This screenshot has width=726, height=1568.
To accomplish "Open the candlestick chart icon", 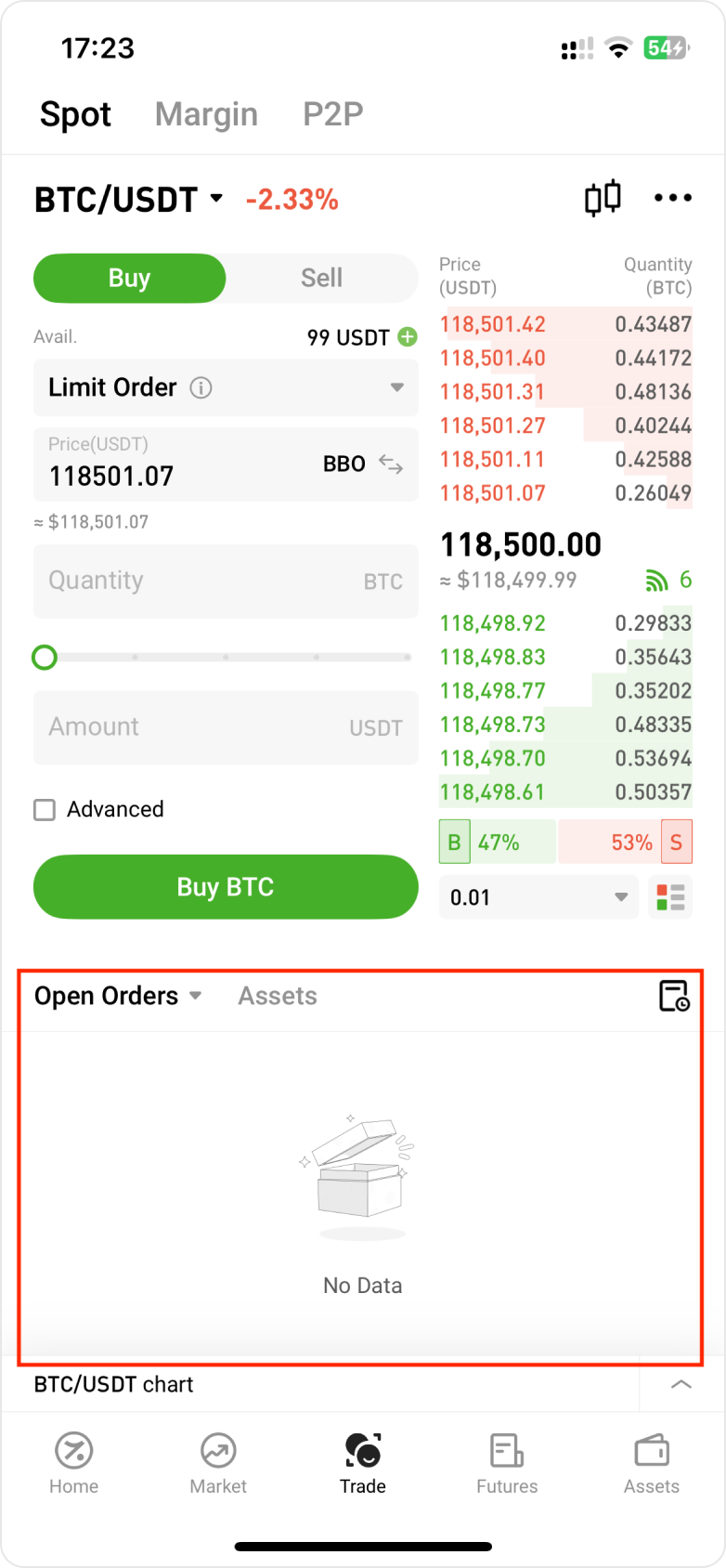I will coord(603,198).
